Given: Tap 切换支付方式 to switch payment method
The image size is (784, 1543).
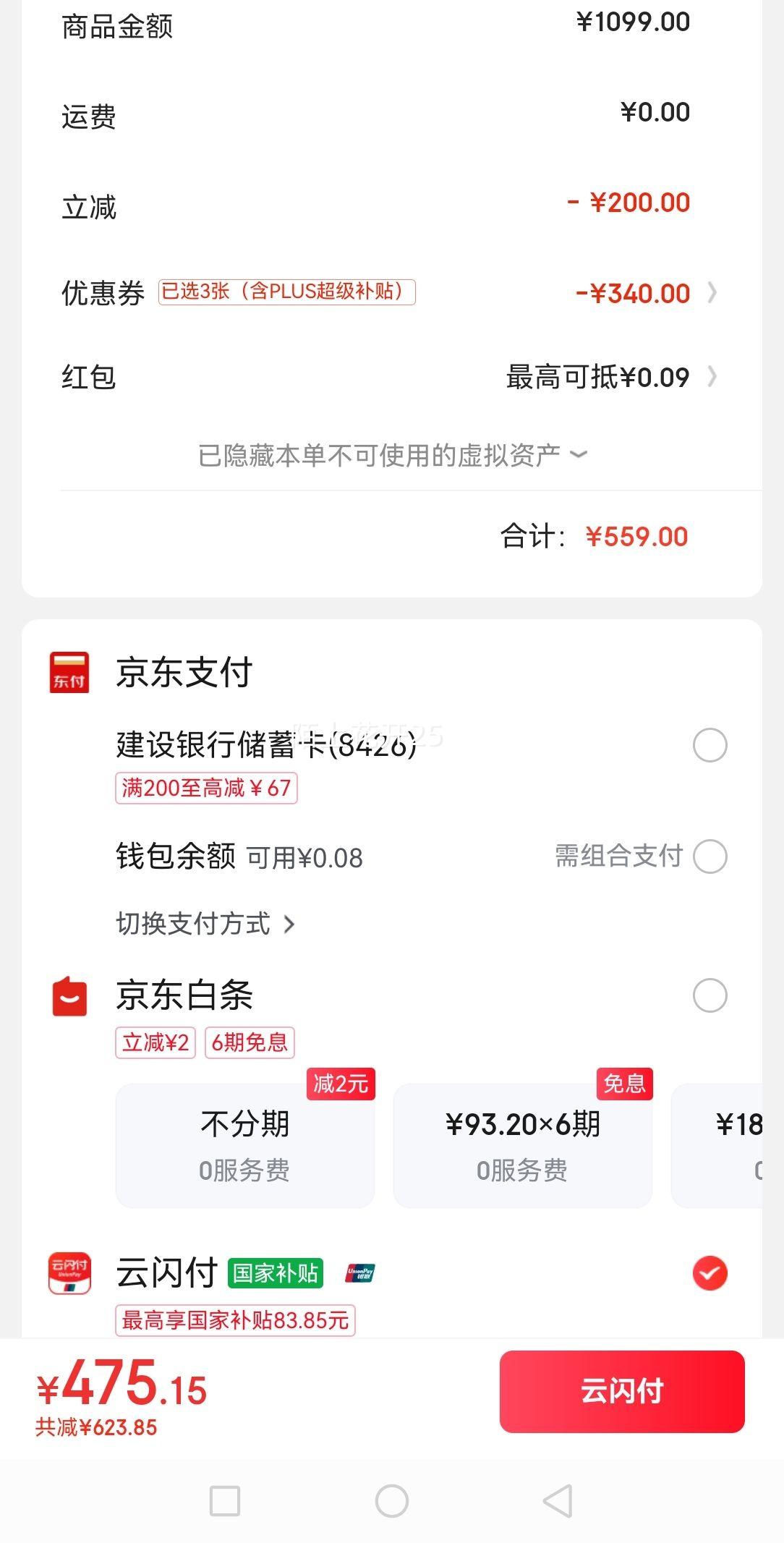Looking at the screenshot, I should click(205, 924).
